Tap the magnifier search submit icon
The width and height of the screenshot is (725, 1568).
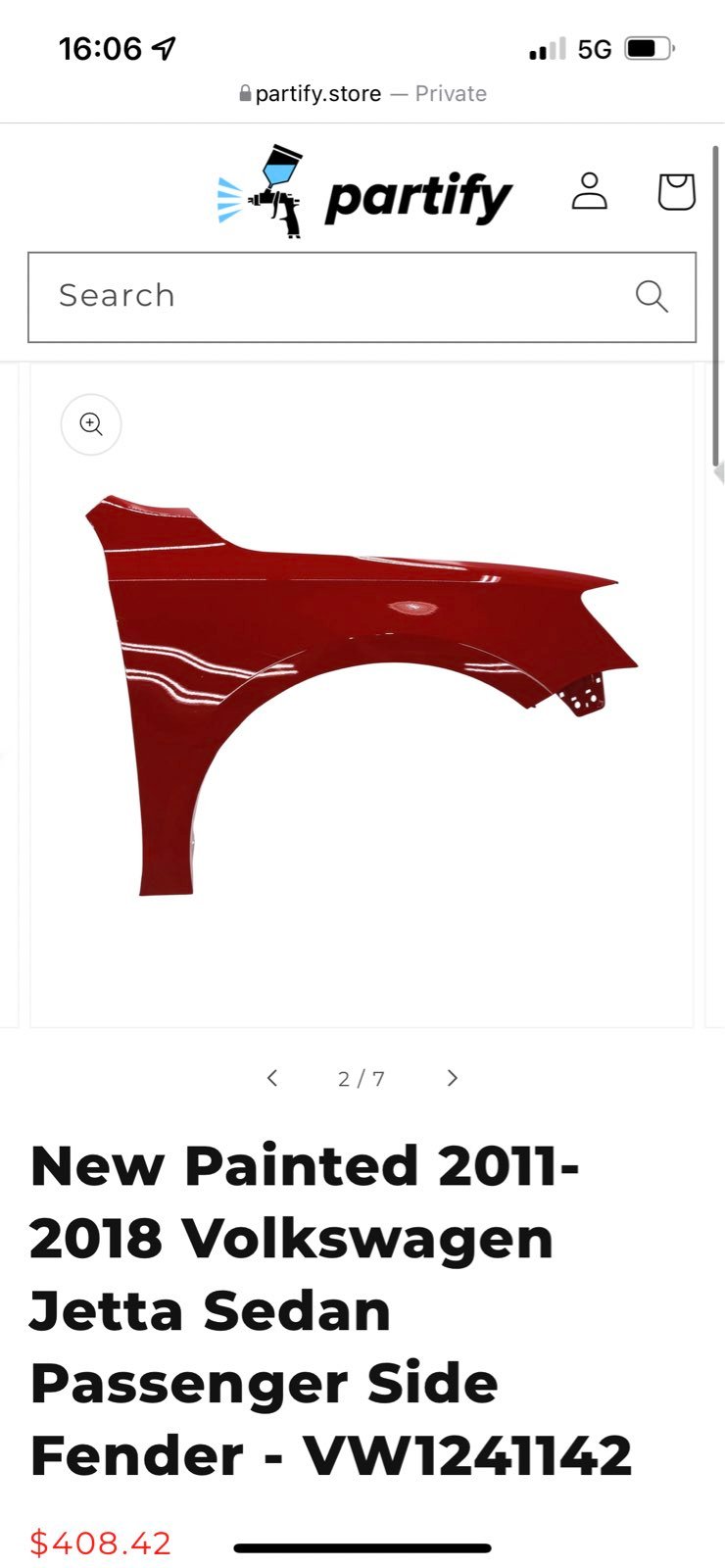(x=652, y=296)
